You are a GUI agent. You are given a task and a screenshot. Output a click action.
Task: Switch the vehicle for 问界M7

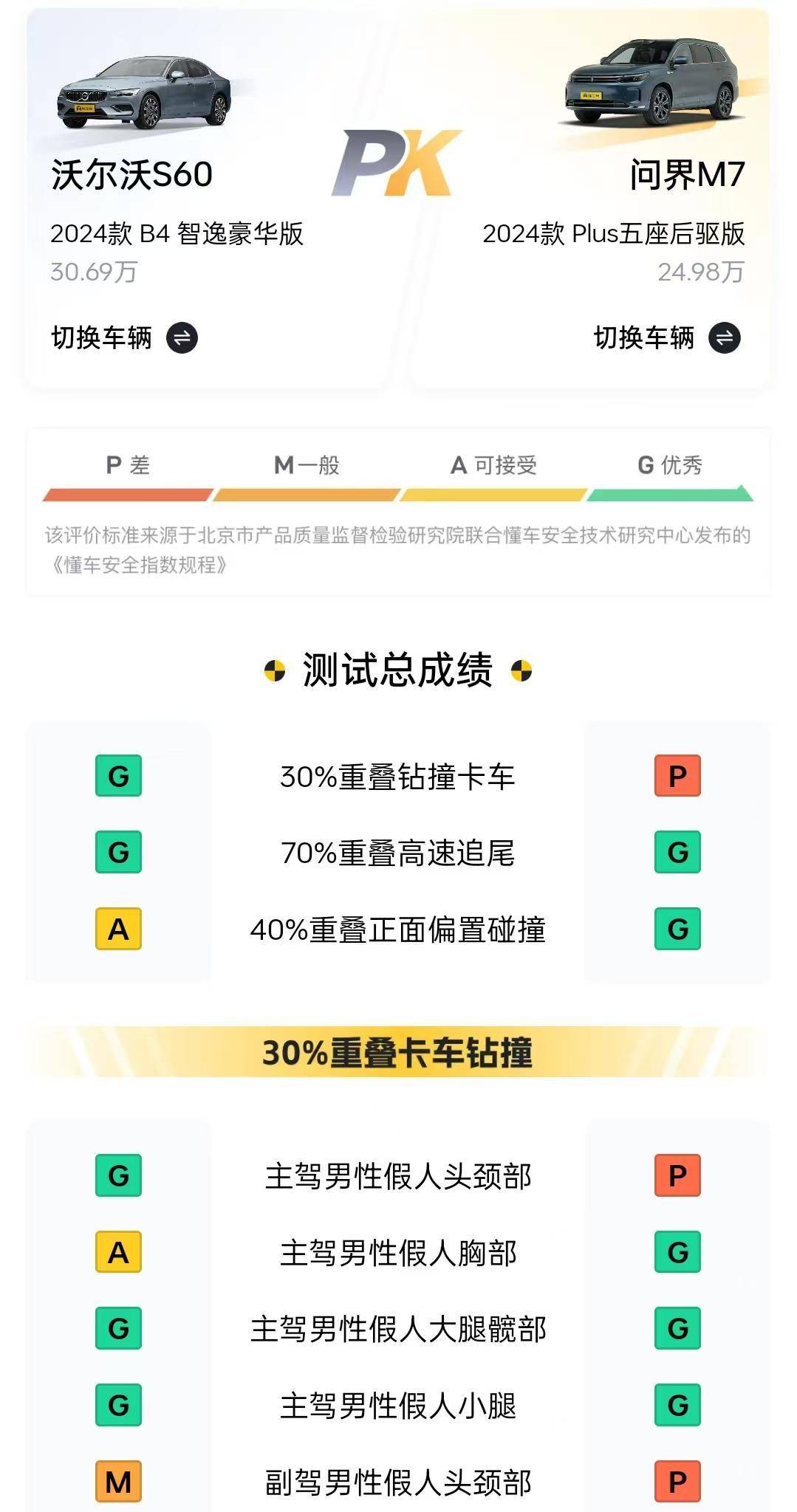coord(667,338)
